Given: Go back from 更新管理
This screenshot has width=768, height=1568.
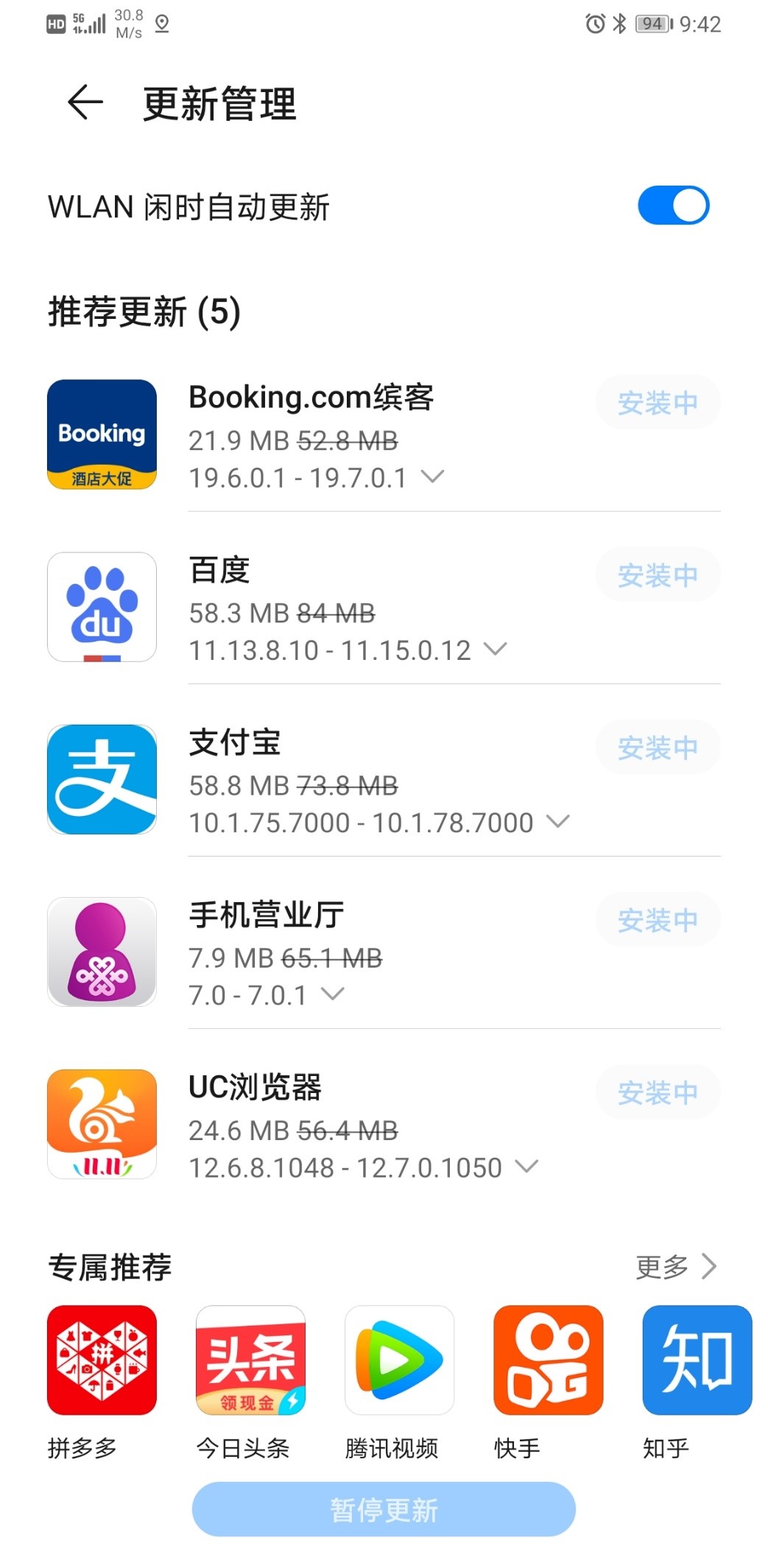Looking at the screenshot, I should pos(85,102).
